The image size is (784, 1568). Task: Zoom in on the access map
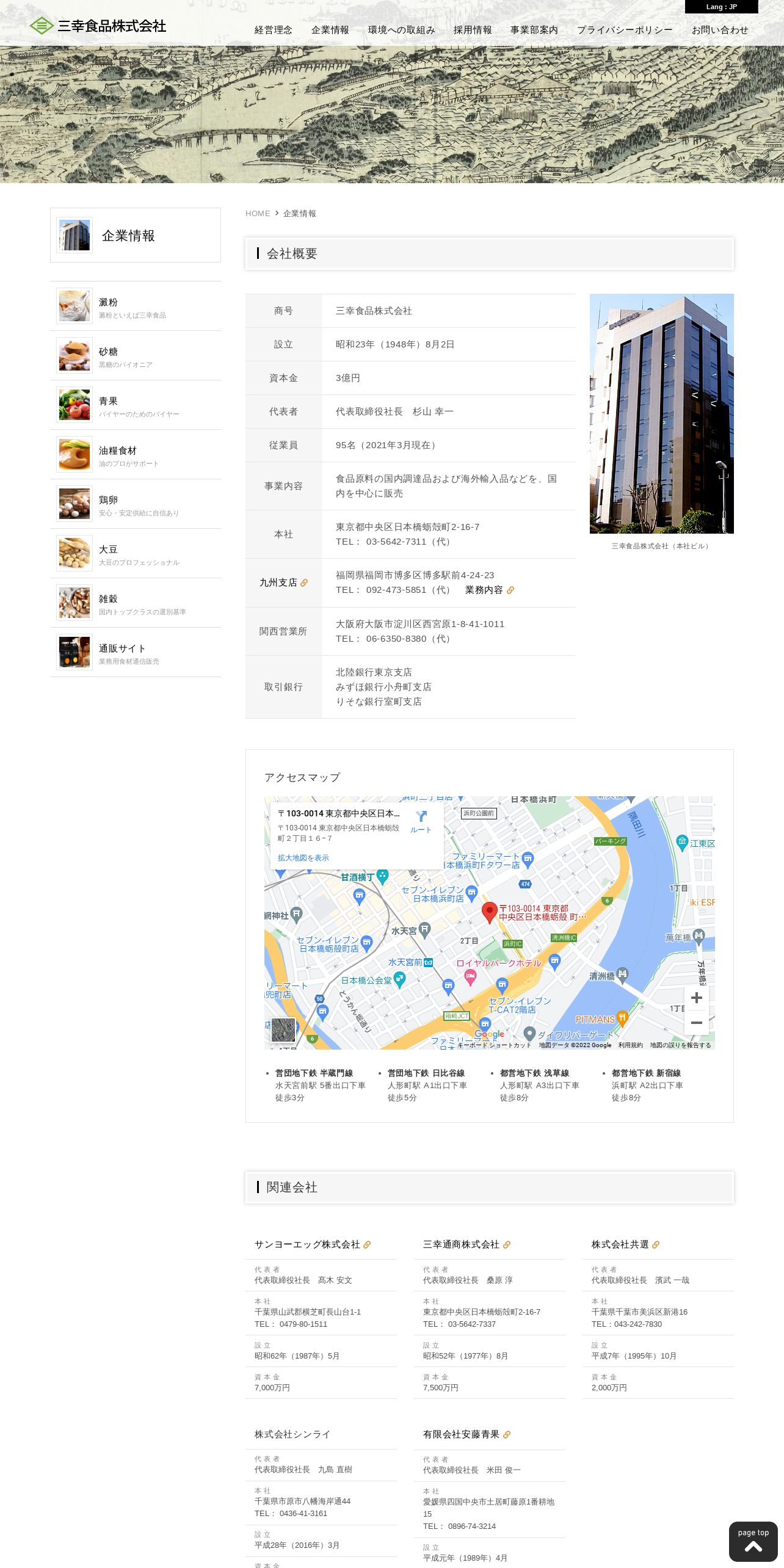(696, 998)
